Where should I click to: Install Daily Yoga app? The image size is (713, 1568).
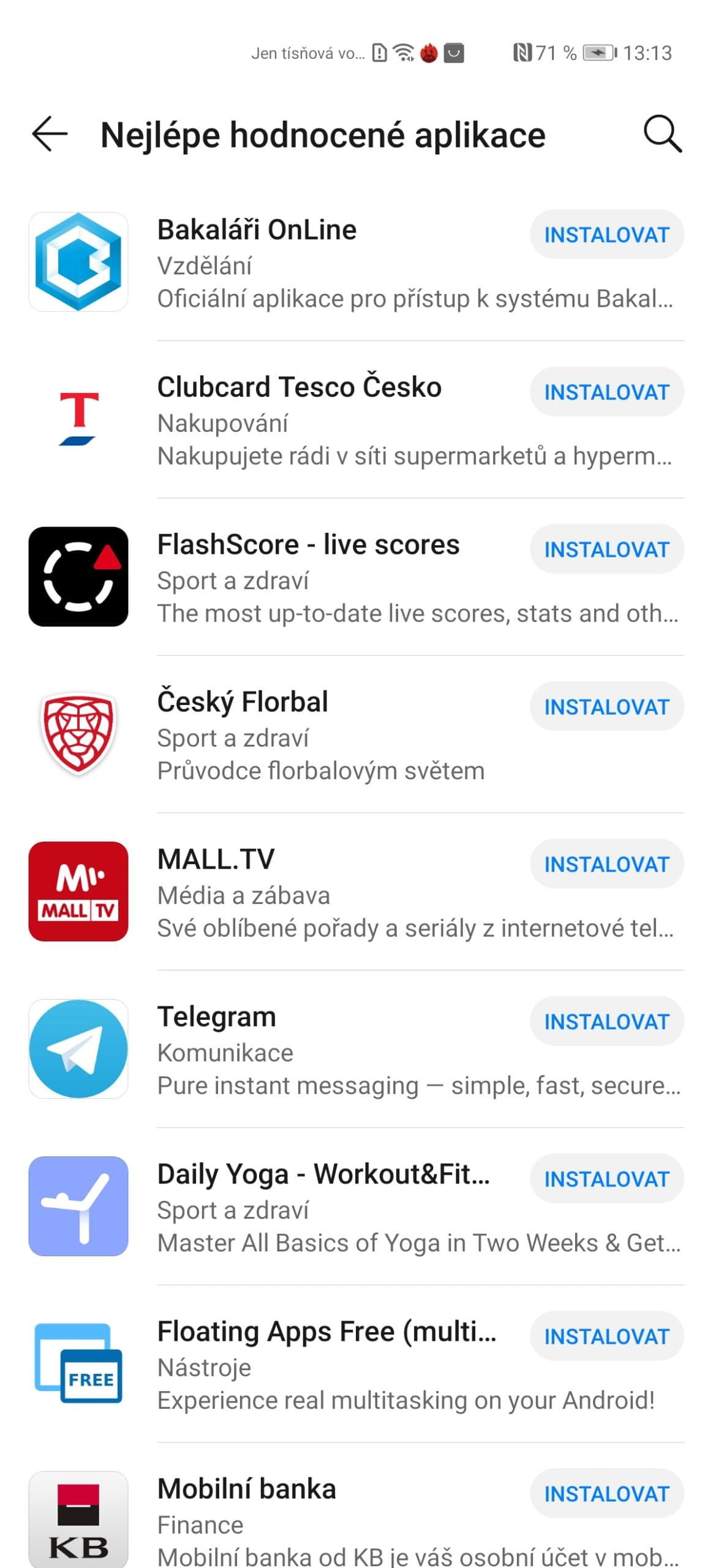click(x=606, y=1179)
